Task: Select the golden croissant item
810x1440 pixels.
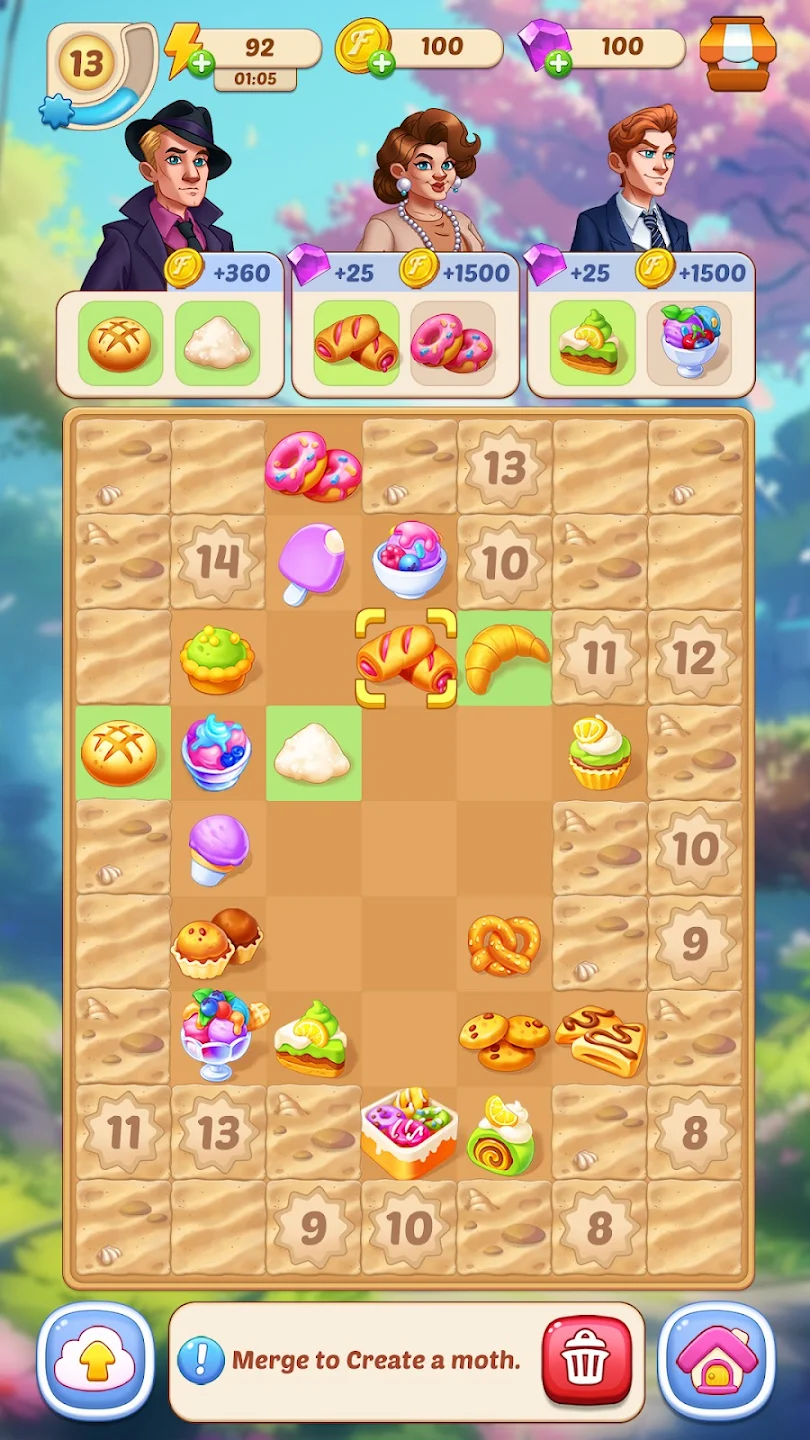Action: pos(505,657)
